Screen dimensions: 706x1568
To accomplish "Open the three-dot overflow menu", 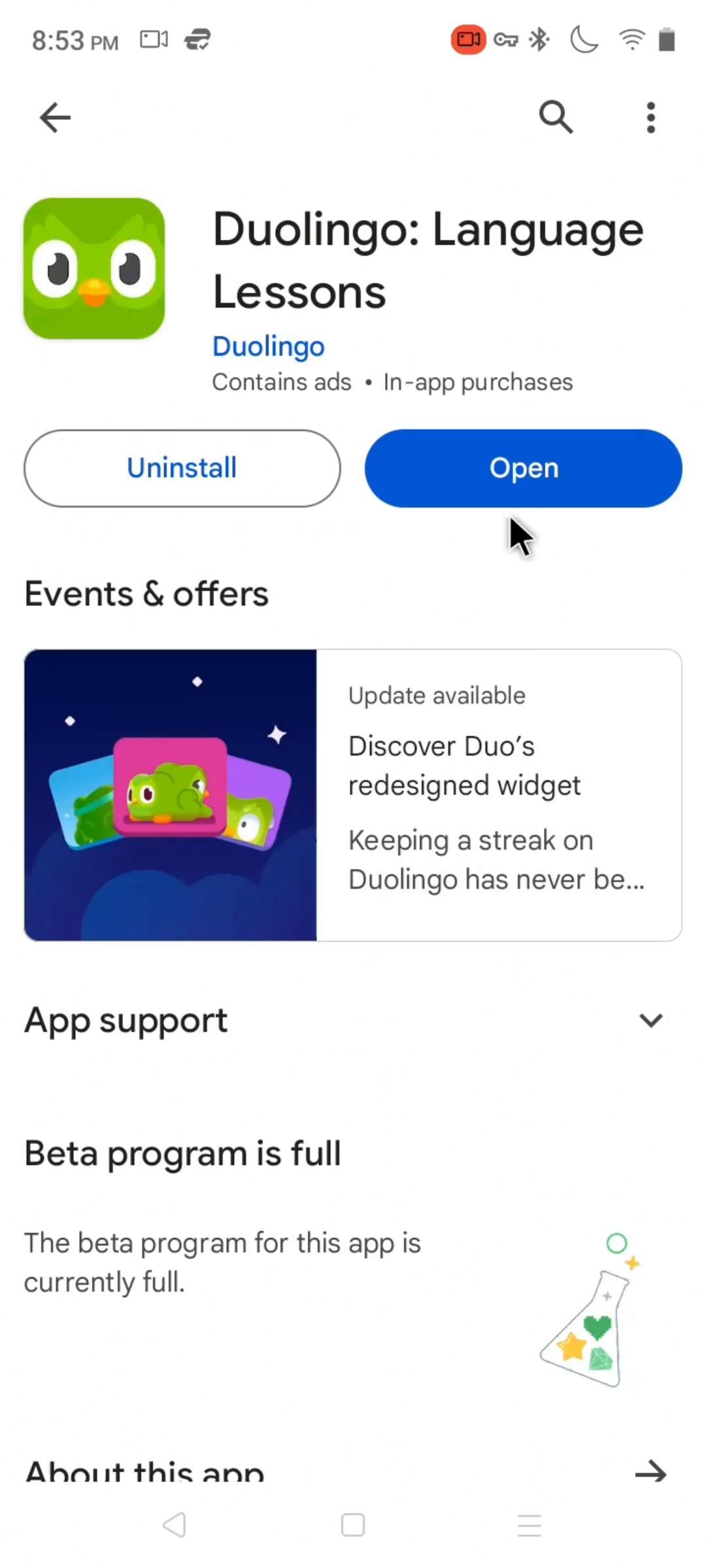I will [650, 118].
